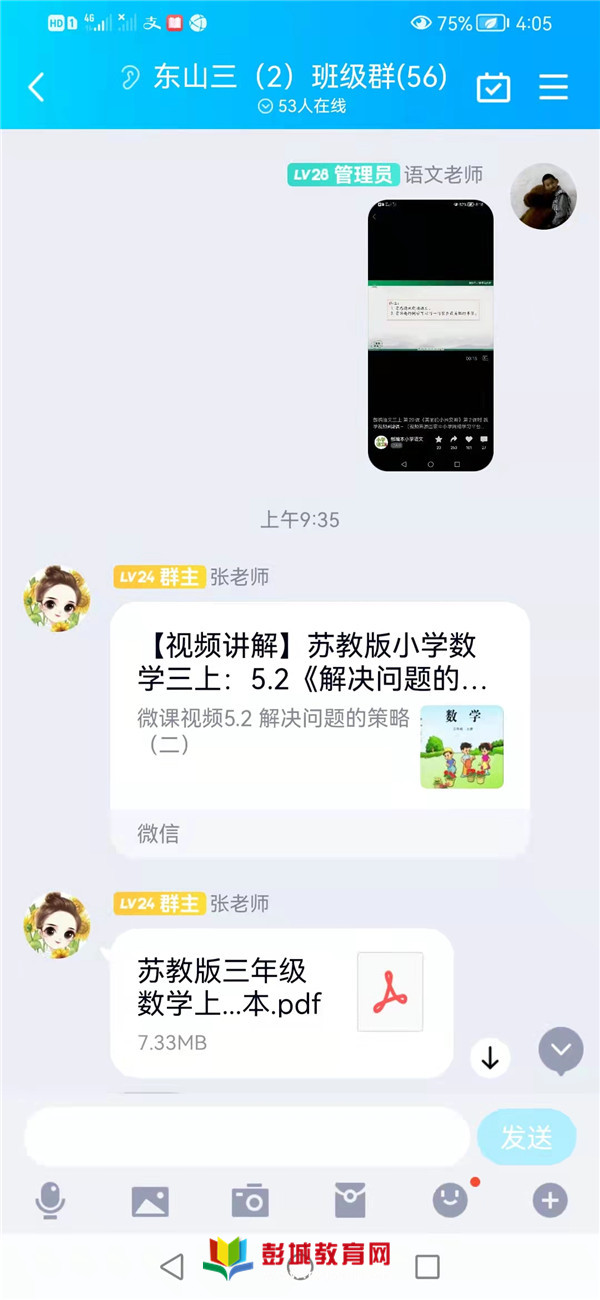Open the 视频讲解 苏教版小学数学 link card
The width and height of the screenshot is (600, 1300).
coord(320,730)
